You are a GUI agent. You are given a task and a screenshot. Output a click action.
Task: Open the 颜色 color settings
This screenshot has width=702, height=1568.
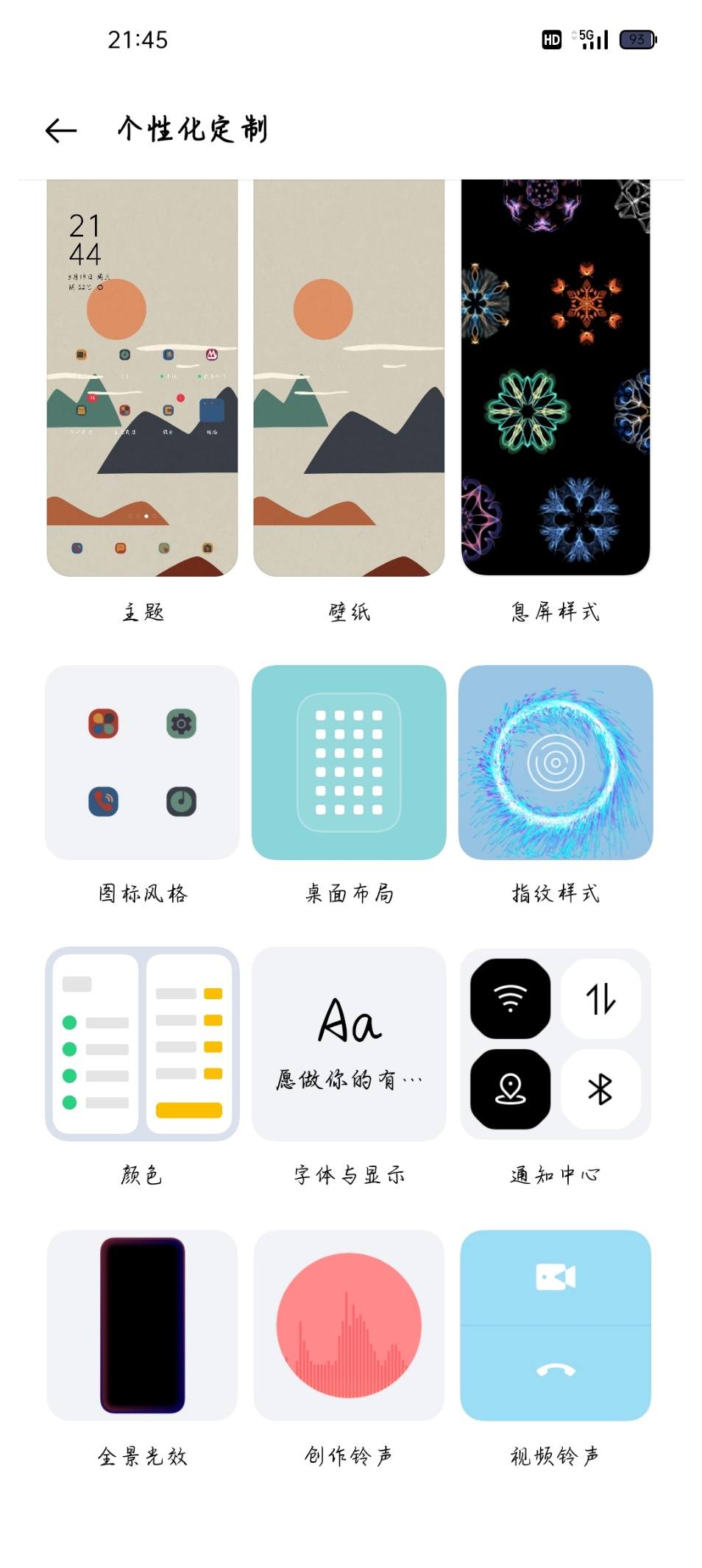[x=142, y=1043]
